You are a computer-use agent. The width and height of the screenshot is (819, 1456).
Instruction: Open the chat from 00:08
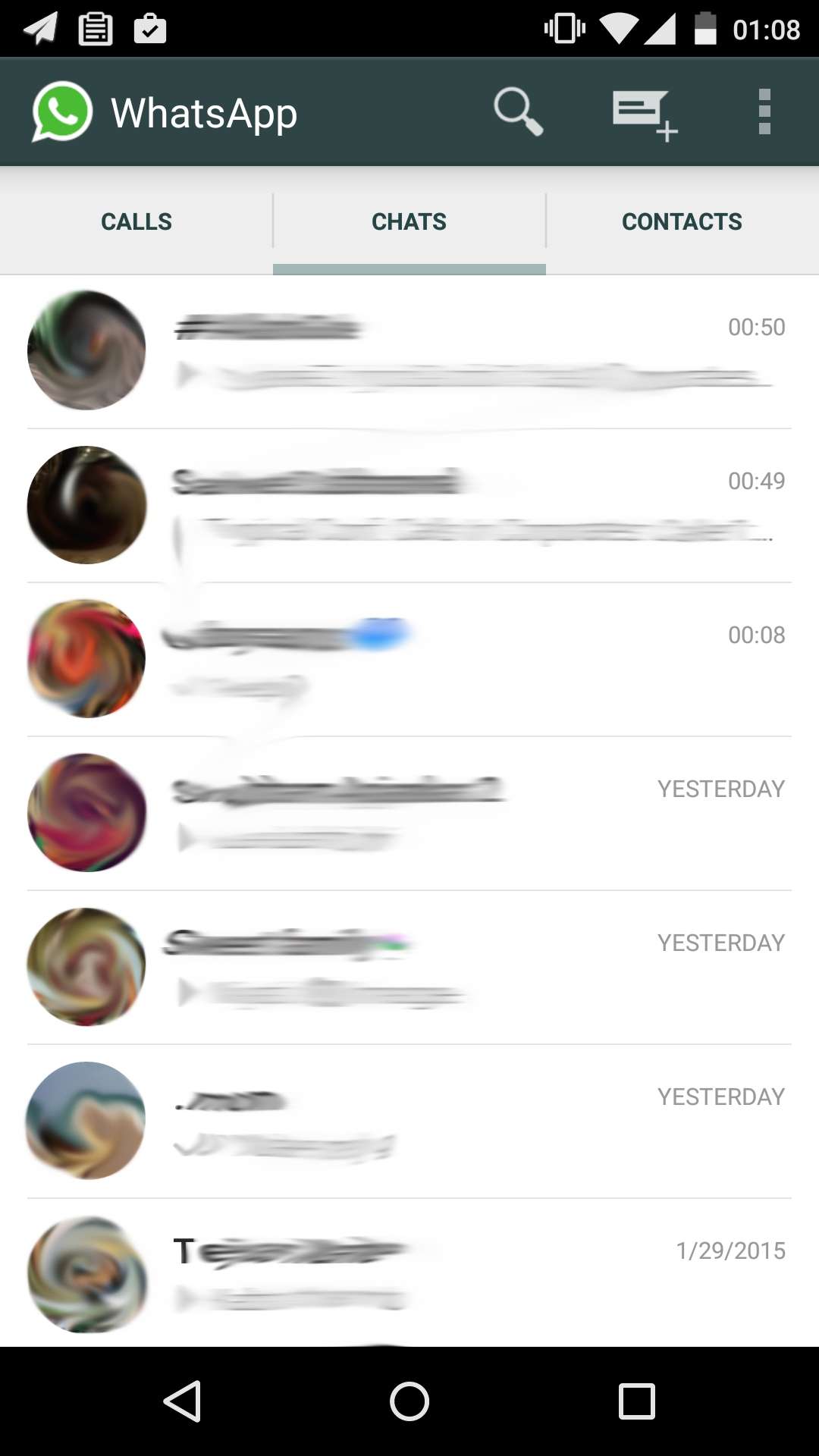(455, 660)
